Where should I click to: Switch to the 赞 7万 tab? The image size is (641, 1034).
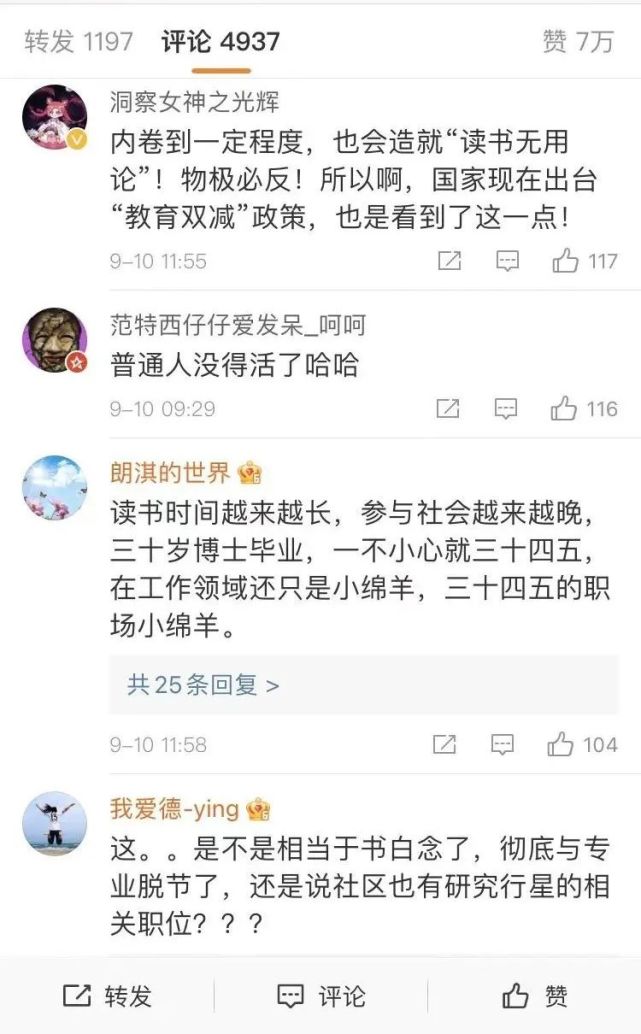(x=577, y=41)
